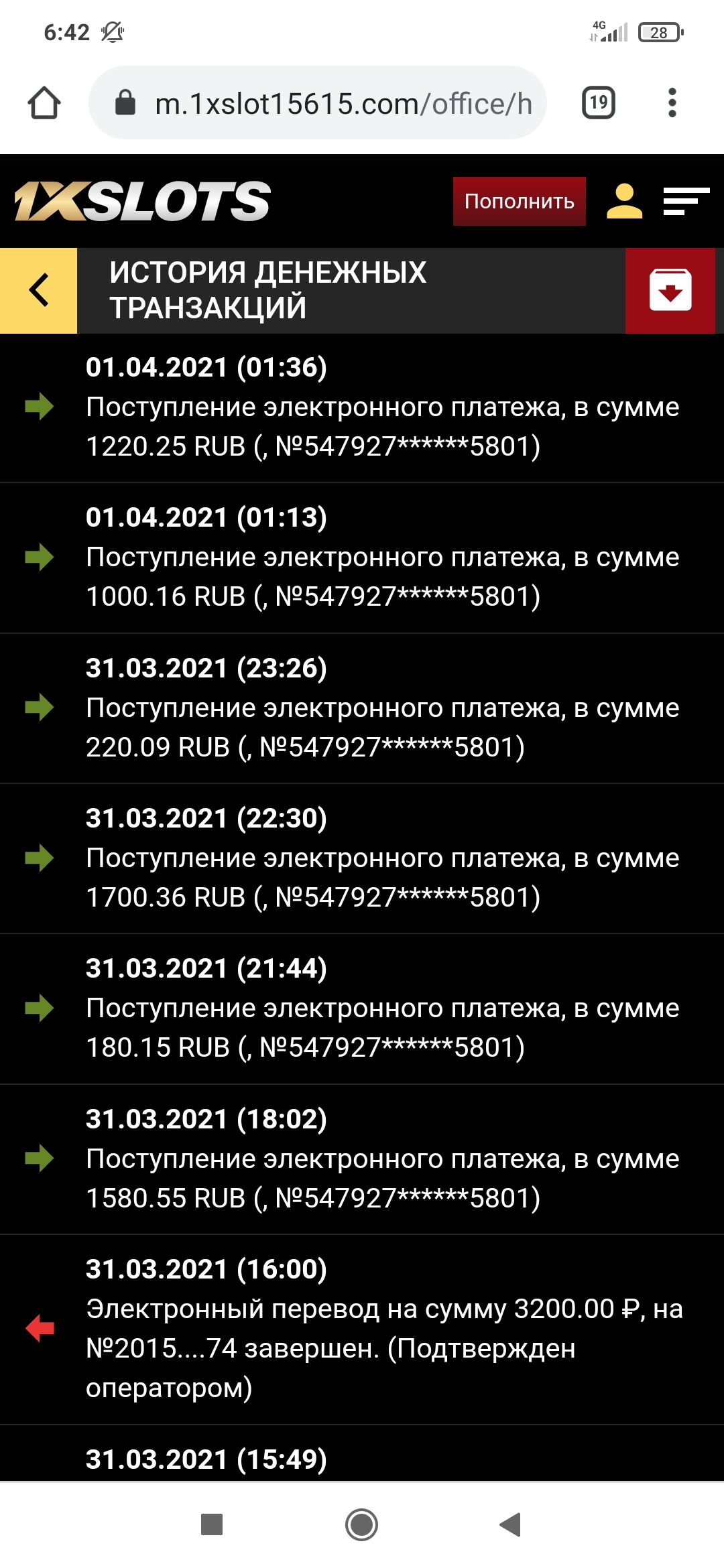This screenshot has height=1568, width=724.
Task: Tap the browser home icon
Action: [44, 103]
